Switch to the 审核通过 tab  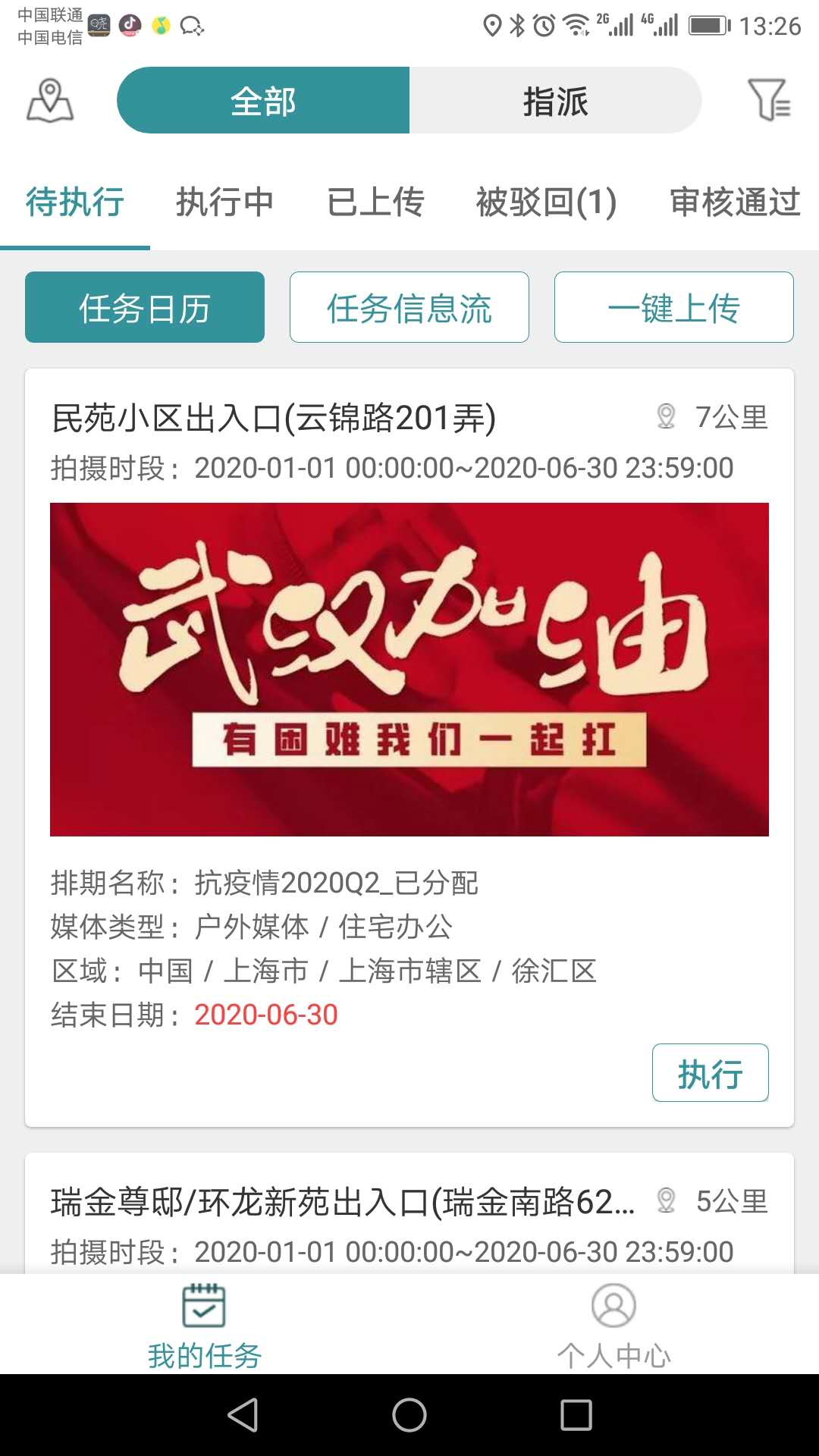[735, 202]
